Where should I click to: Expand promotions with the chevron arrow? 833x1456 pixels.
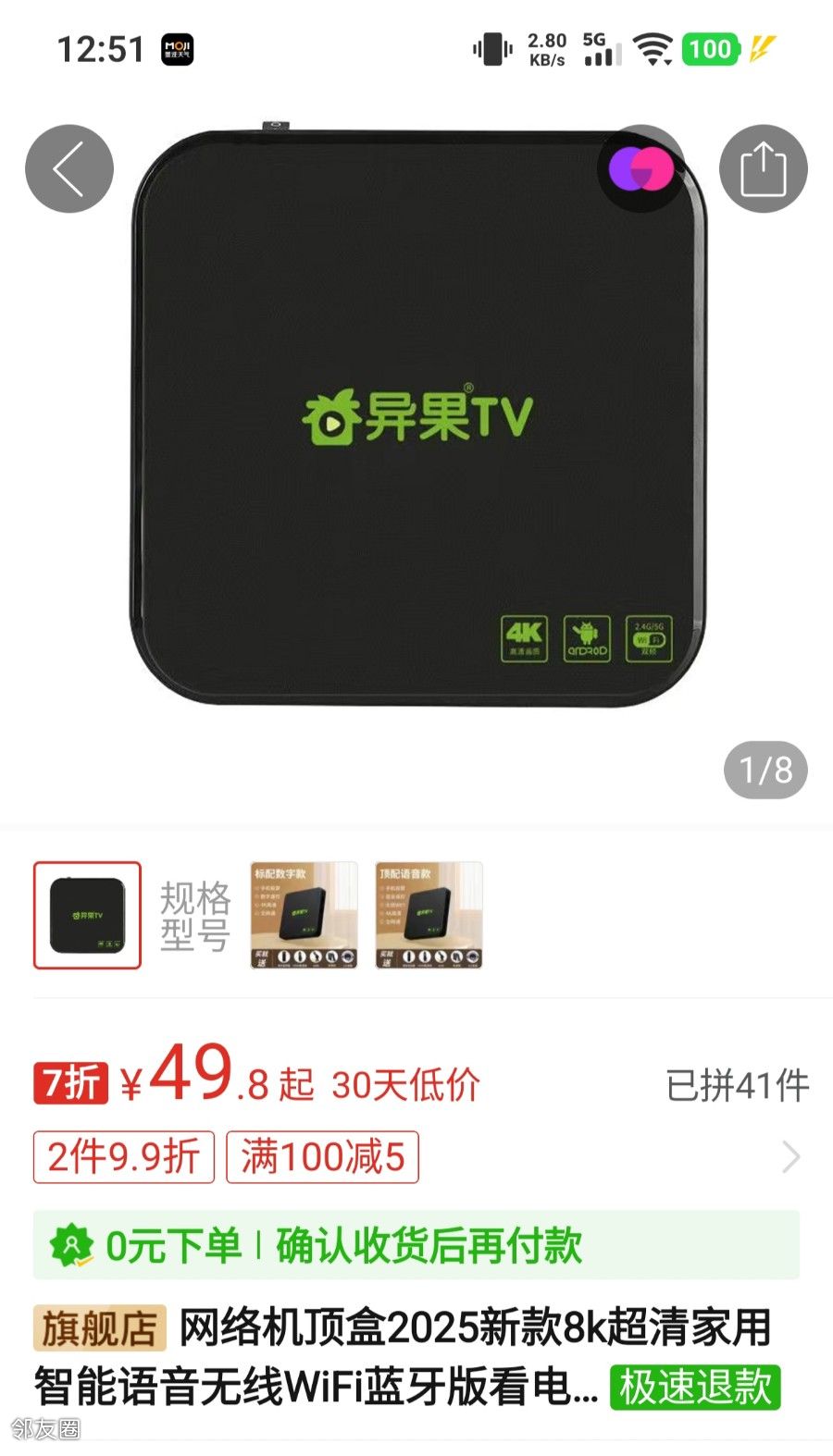[790, 1157]
